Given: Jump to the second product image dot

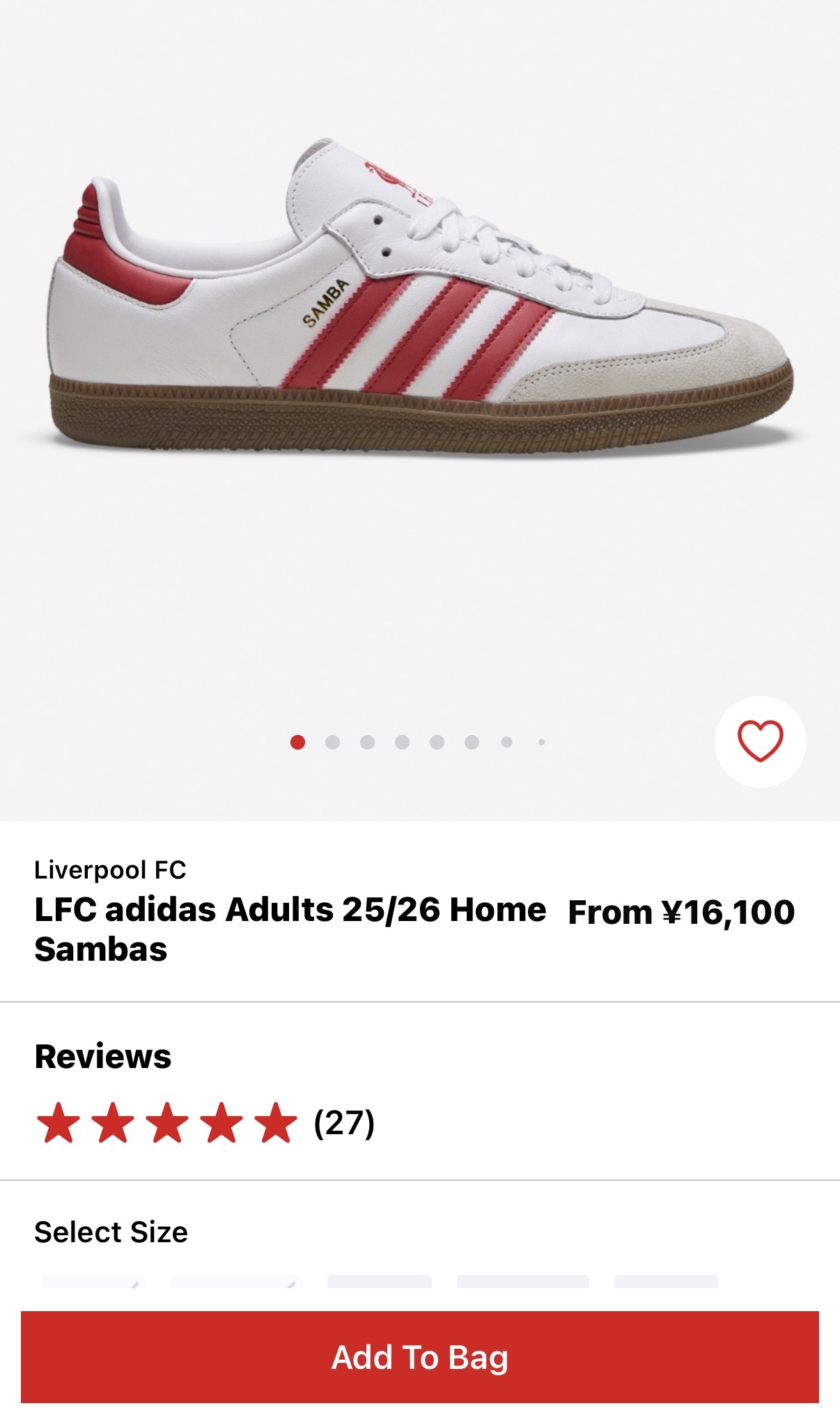Looking at the screenshot, I should pyautogui.click(x=332, y=742).
